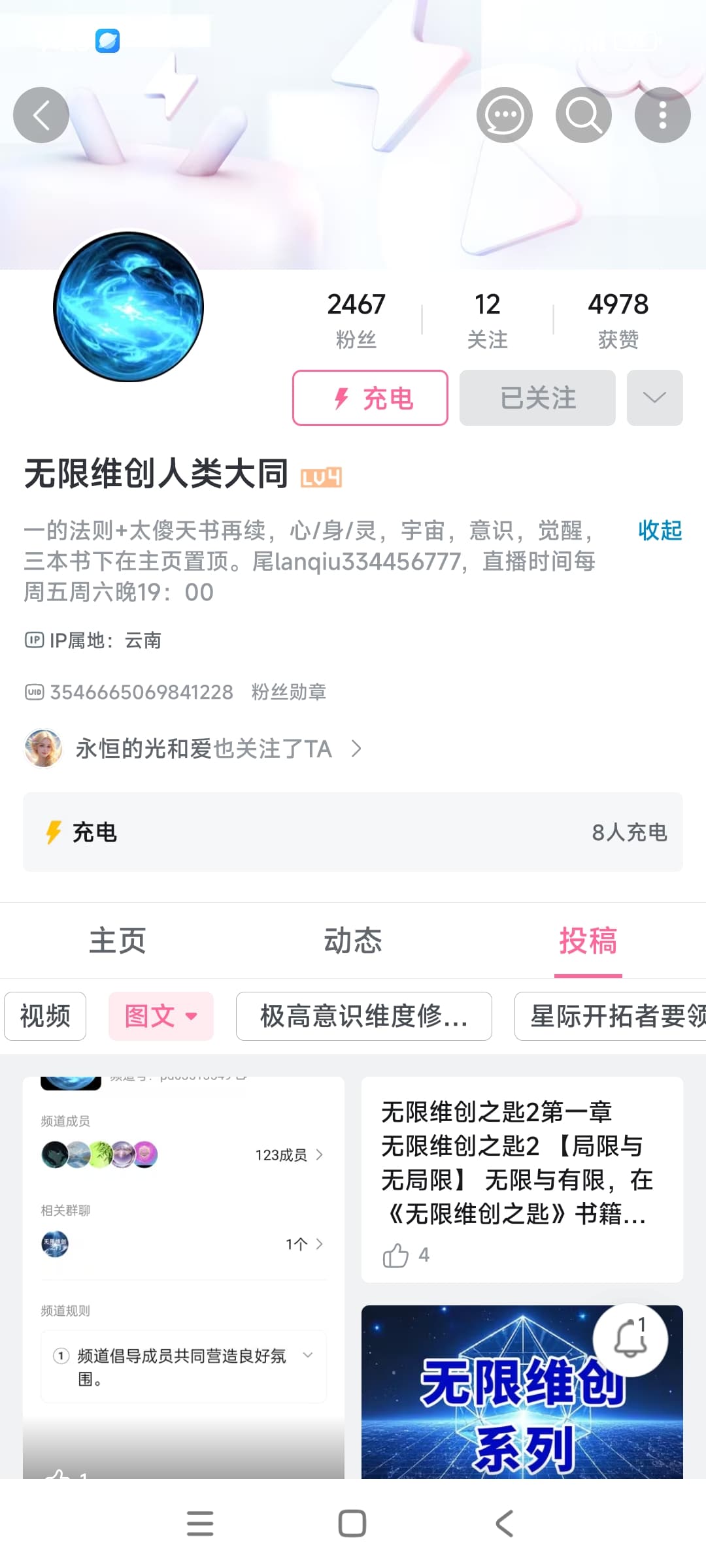Open 永恒的光和爱也关注了TA row
706x1568 pixels.
tap(193, 749)
